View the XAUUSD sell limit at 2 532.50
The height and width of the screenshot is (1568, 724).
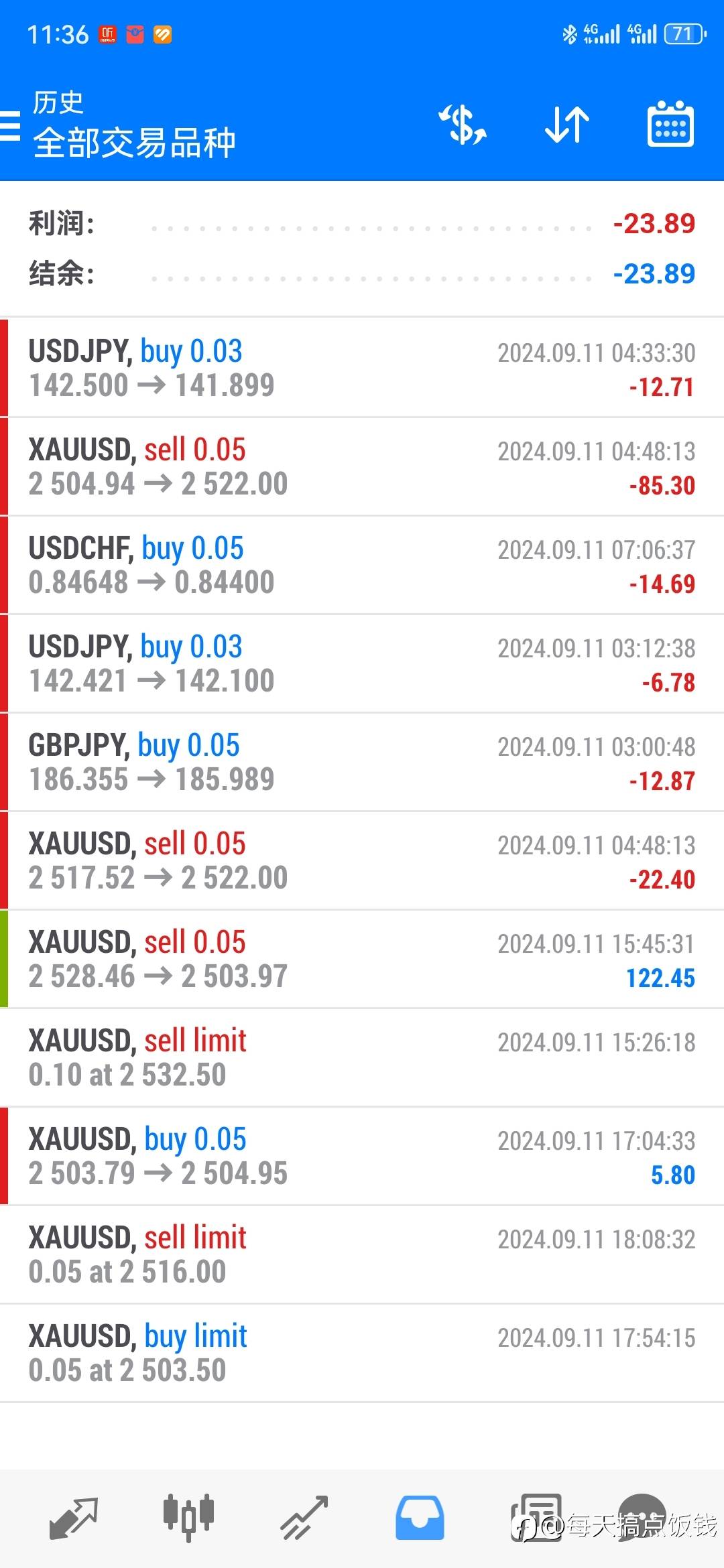[362, 1057]
